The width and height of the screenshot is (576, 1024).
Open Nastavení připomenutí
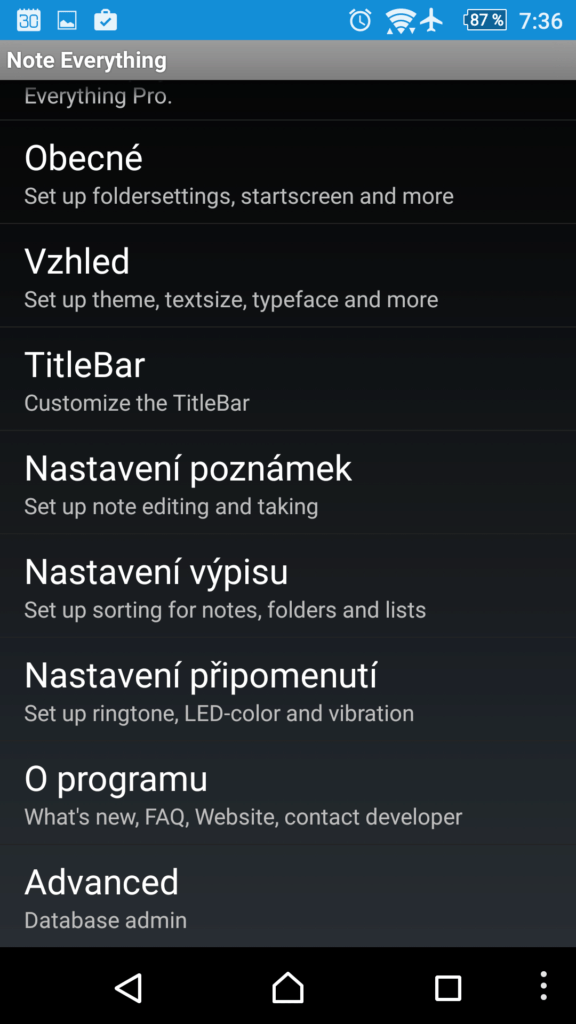pyautogui.click(x=288, y=689)
